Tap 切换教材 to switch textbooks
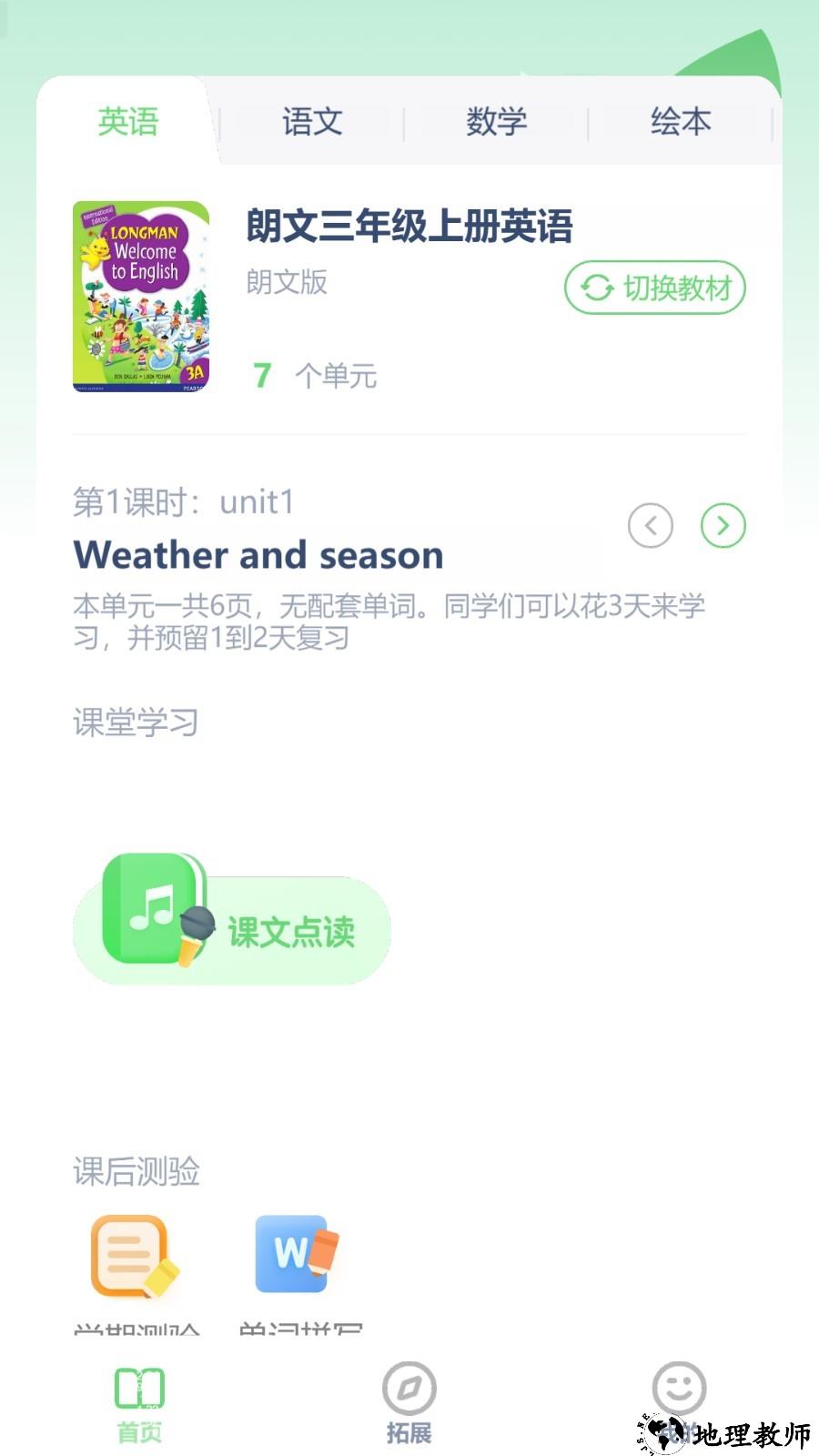 point(653,288)
